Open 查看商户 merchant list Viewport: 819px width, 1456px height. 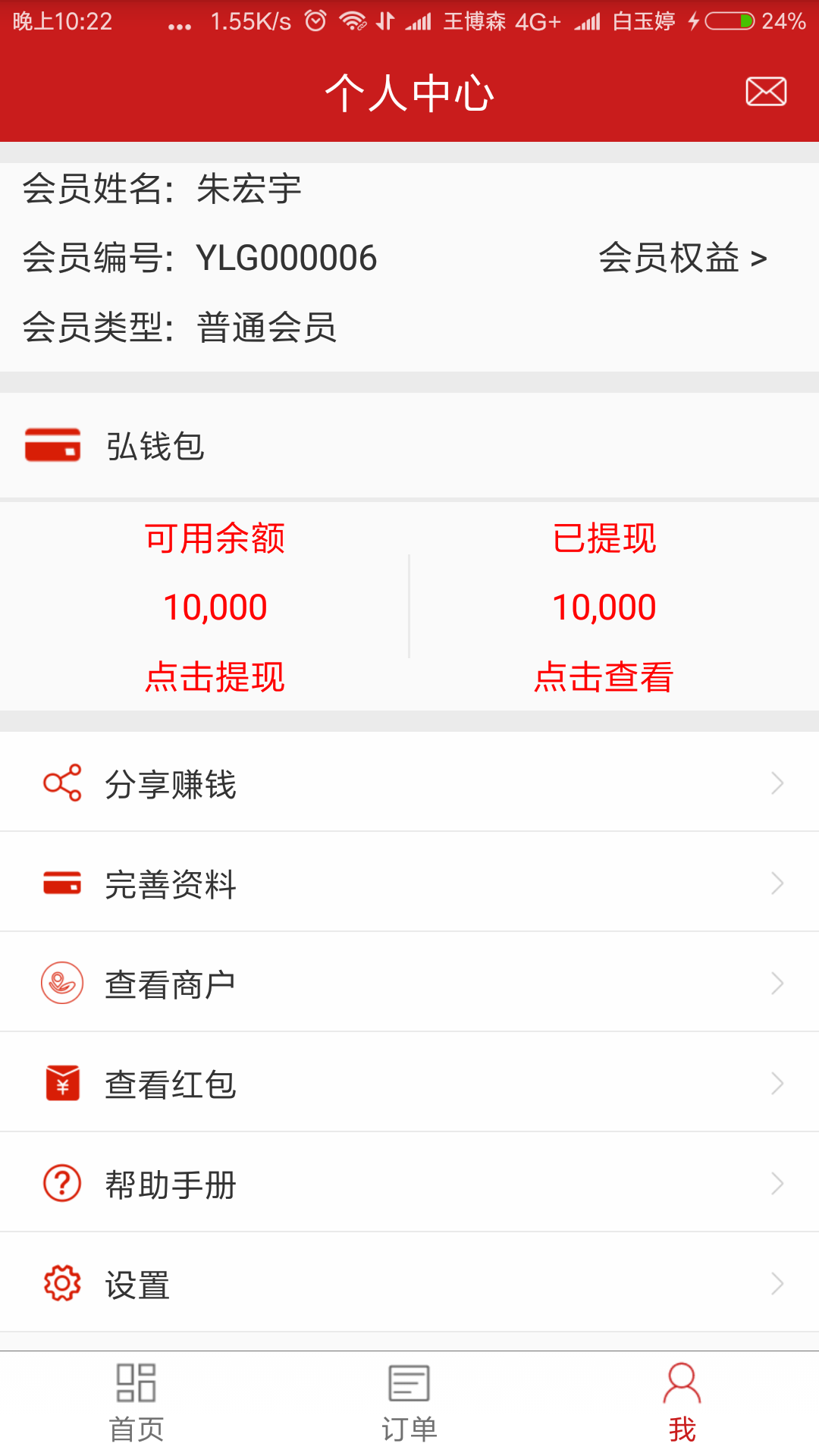point(409,984)
